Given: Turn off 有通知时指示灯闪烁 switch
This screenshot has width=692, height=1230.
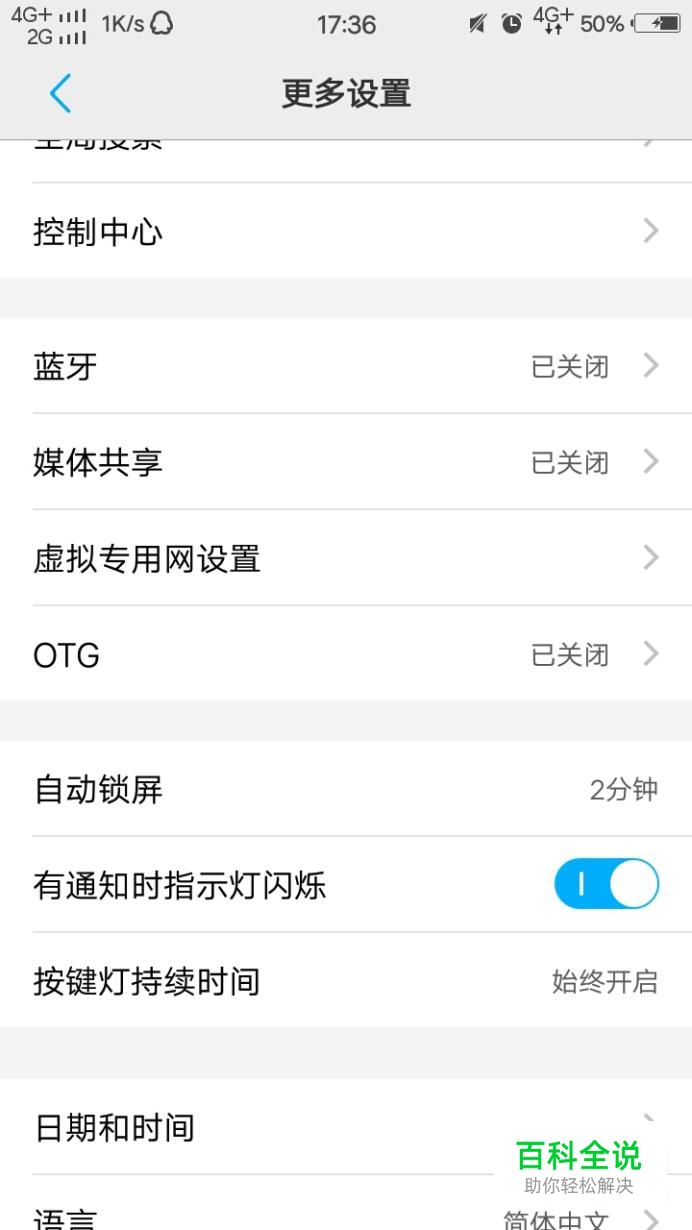Looking at the screenshot, I should point(606,885).
